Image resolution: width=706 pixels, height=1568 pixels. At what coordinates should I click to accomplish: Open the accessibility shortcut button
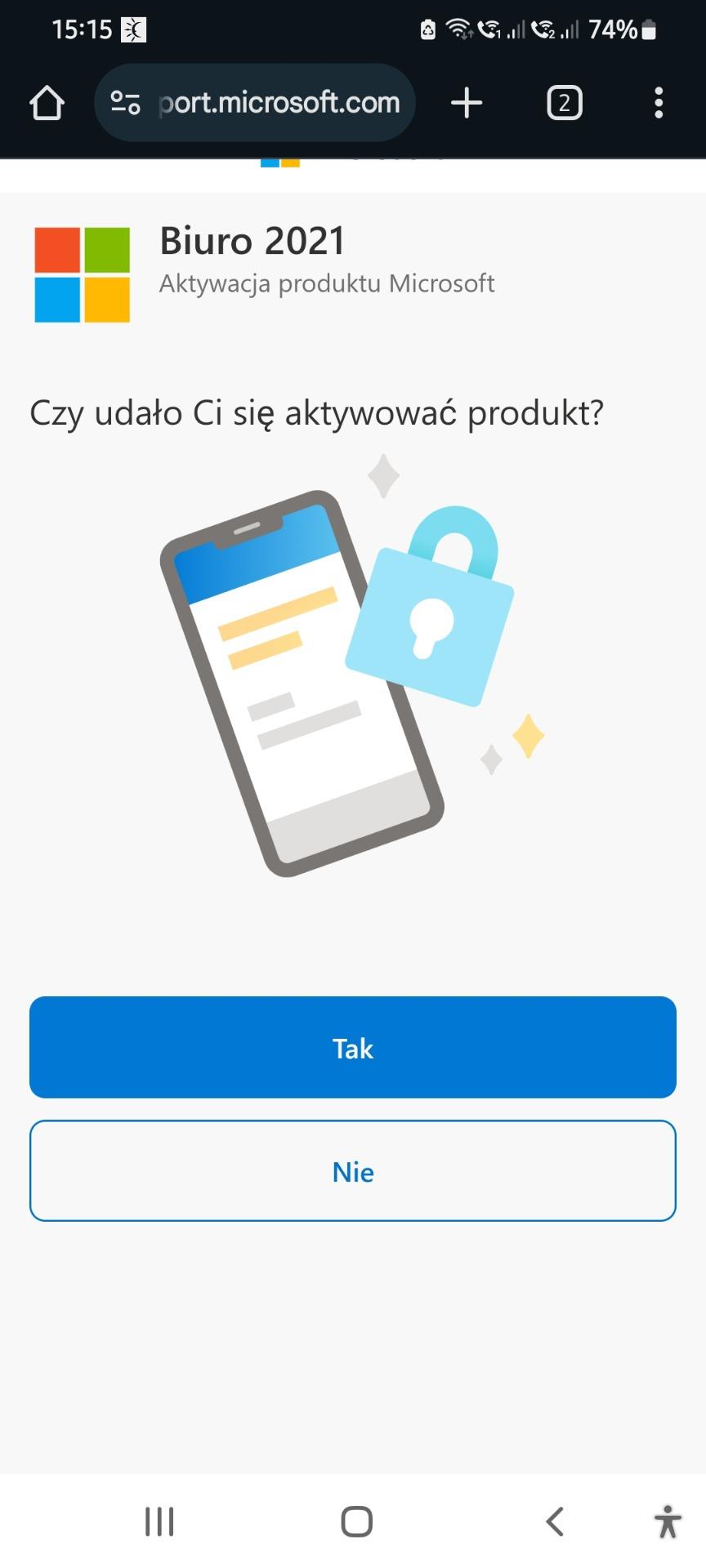pyautogui.click(x=668, y=1521)
